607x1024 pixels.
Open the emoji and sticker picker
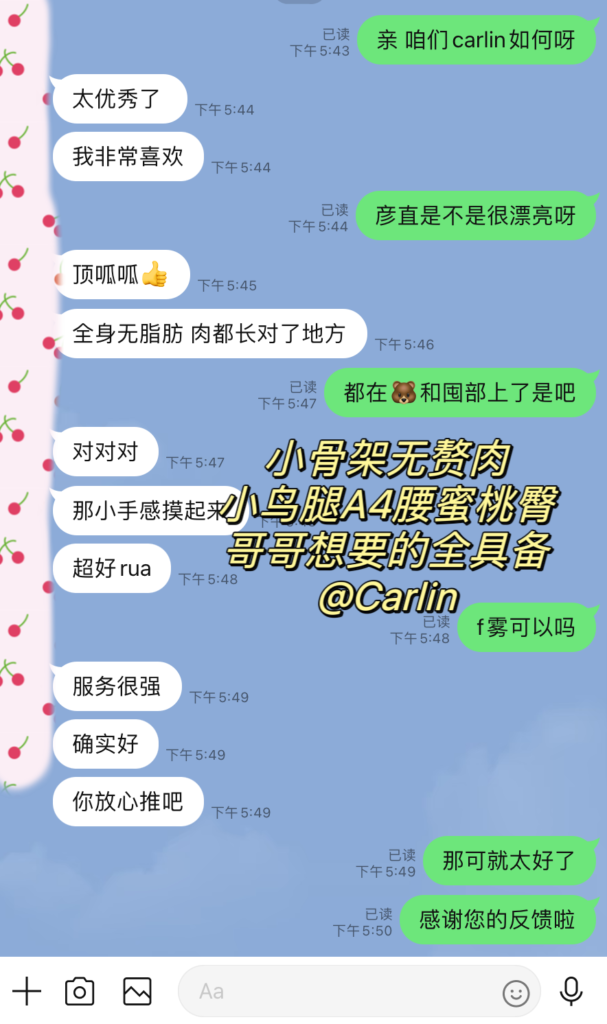pos(516,992)
